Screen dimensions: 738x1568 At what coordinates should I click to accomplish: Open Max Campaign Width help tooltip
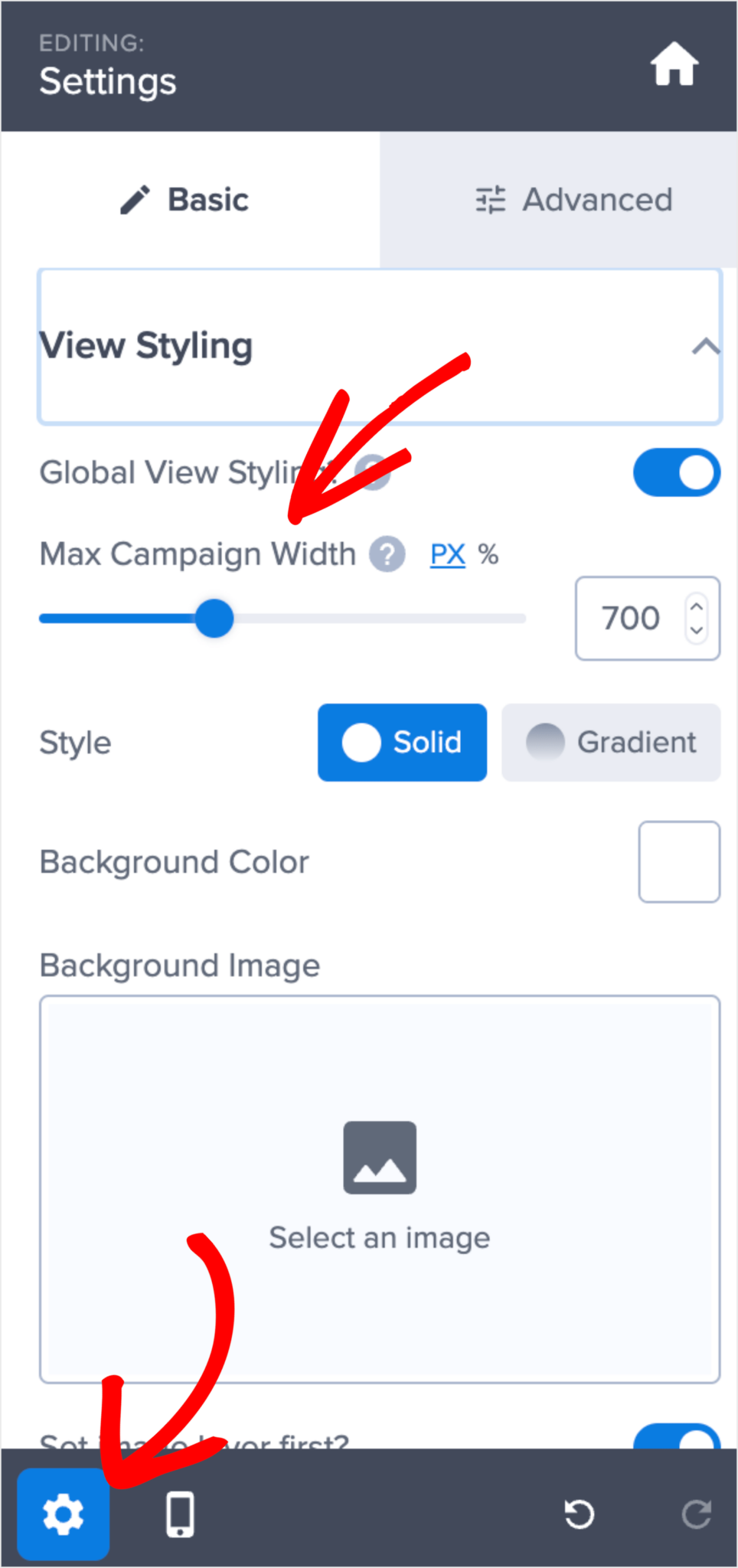387,554
